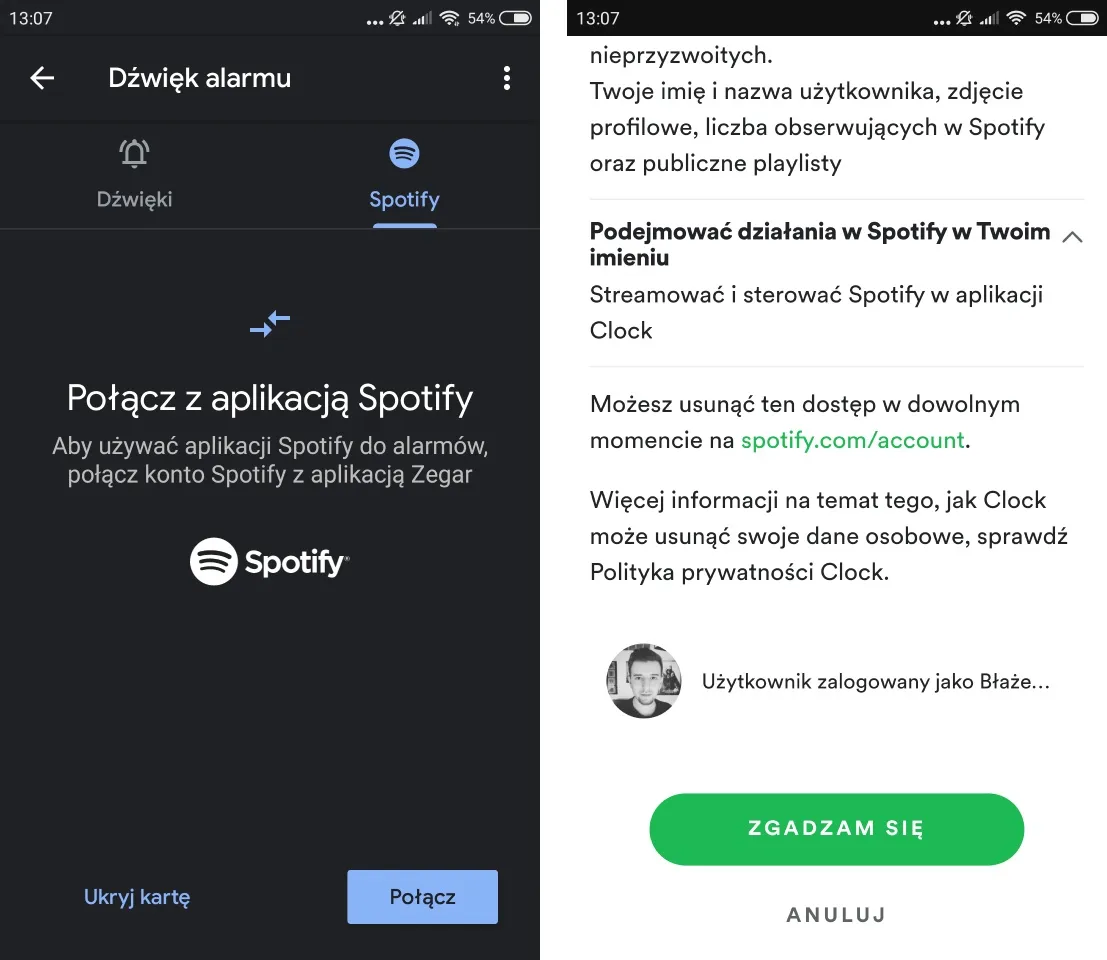1107x960 pixels.
Task: Open the overflow menu in alarm sound
Action: pos(507,78)
